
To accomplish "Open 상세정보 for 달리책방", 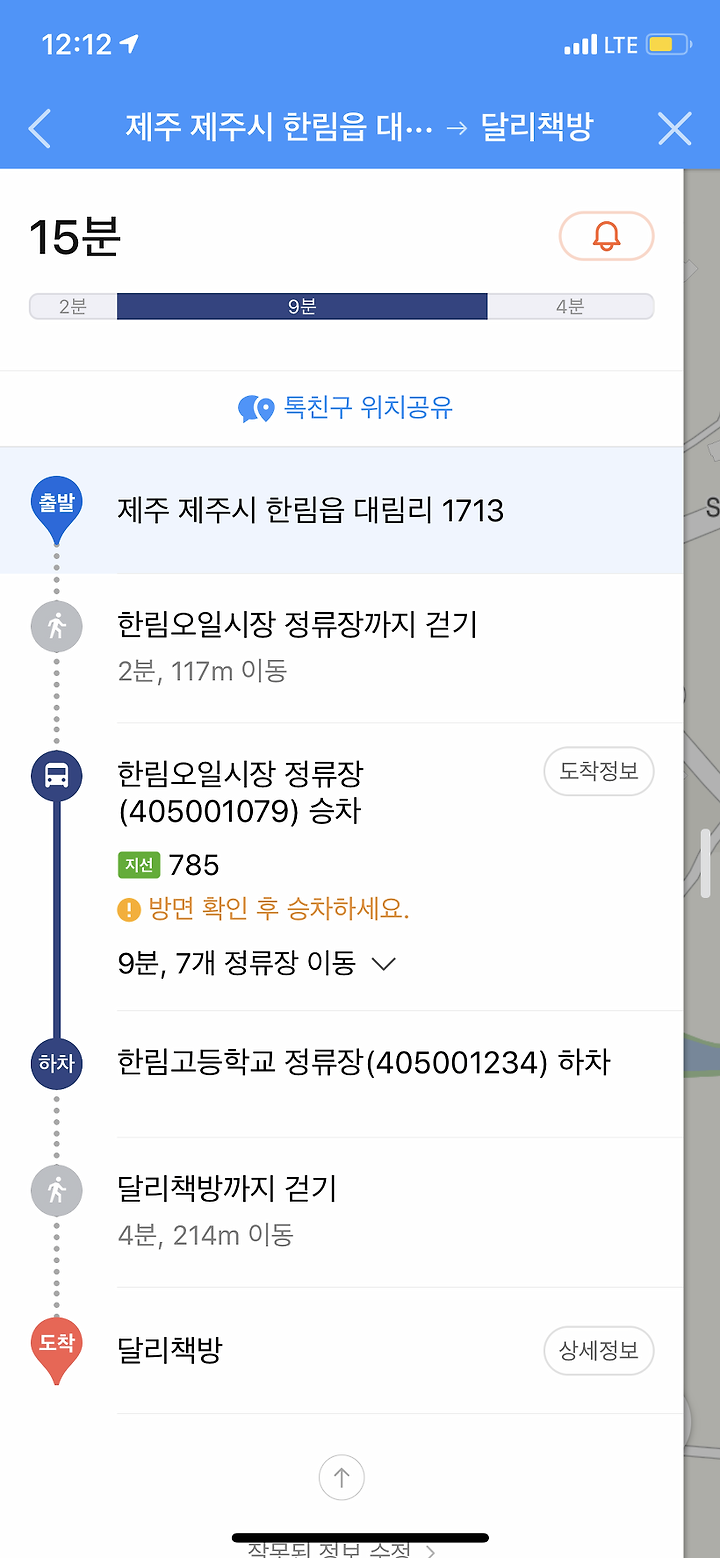I will click(x=598, y=1351).
